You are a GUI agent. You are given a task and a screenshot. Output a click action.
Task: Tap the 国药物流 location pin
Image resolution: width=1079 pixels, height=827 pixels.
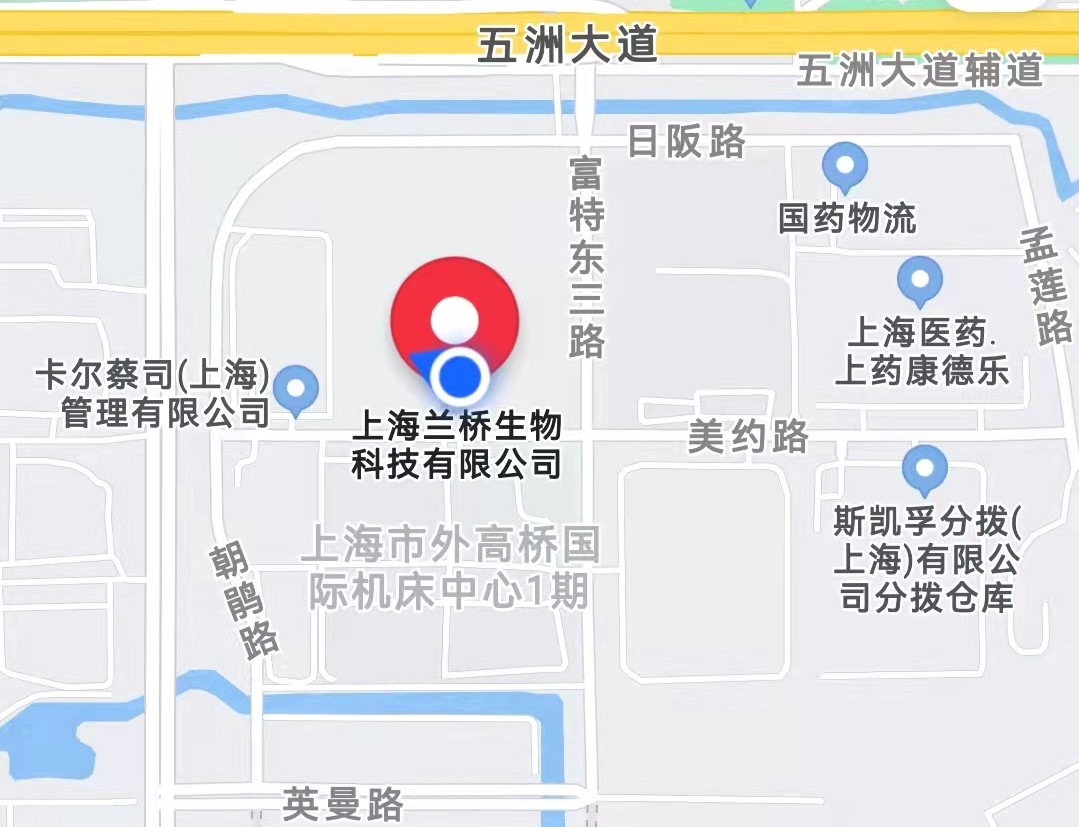pos(845,165)
